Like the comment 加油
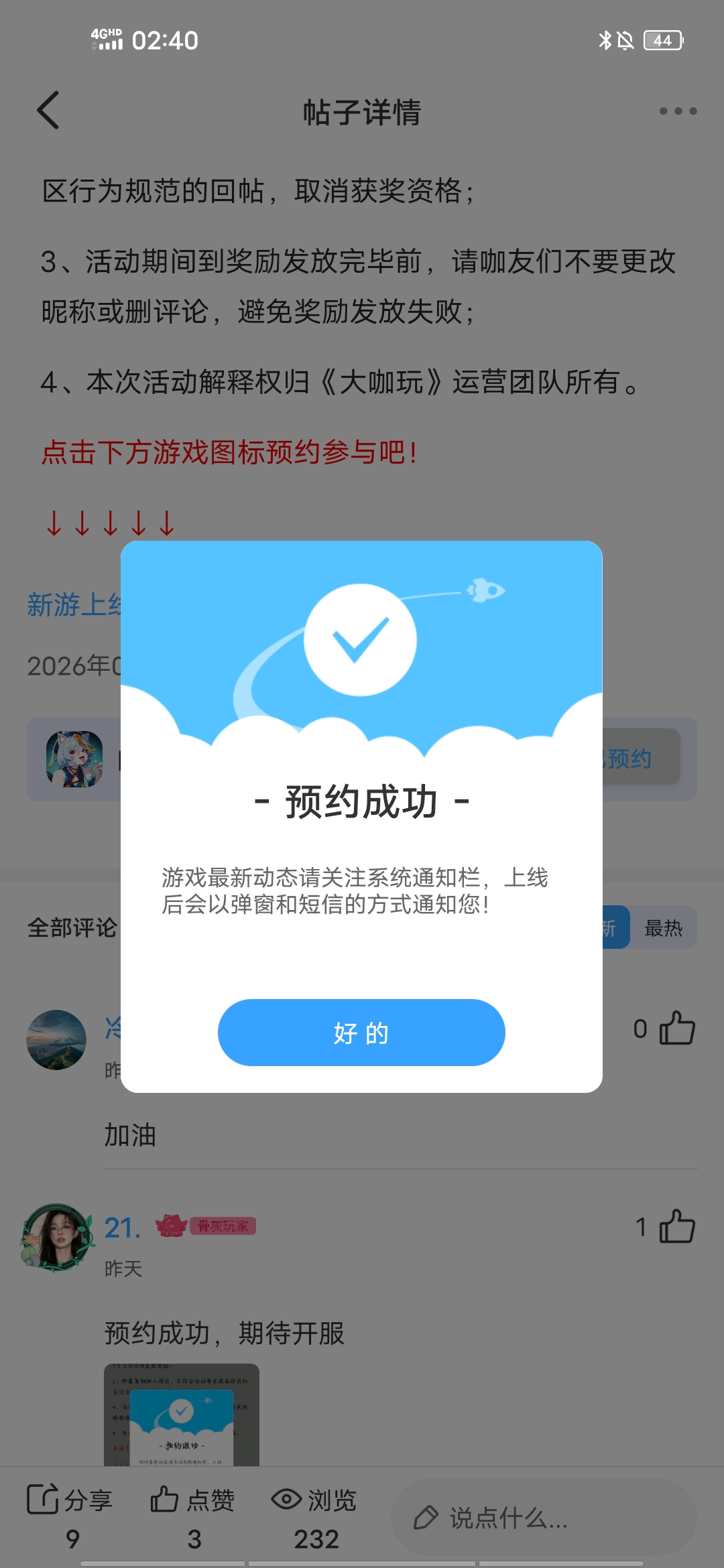The image size is (724, 1568). (677, 1029)
